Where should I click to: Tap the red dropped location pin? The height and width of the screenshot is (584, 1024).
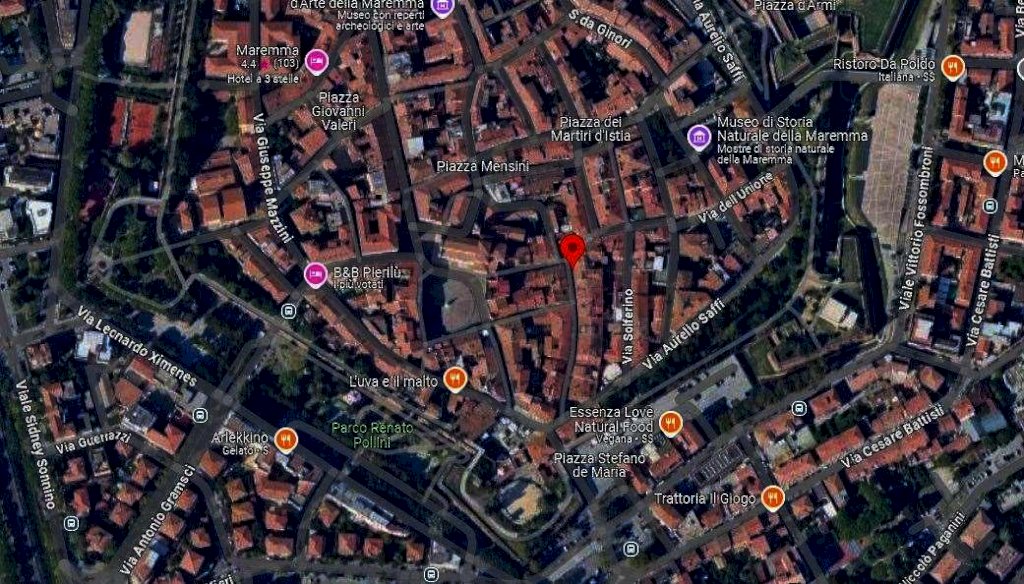click(x=571, y=249)
